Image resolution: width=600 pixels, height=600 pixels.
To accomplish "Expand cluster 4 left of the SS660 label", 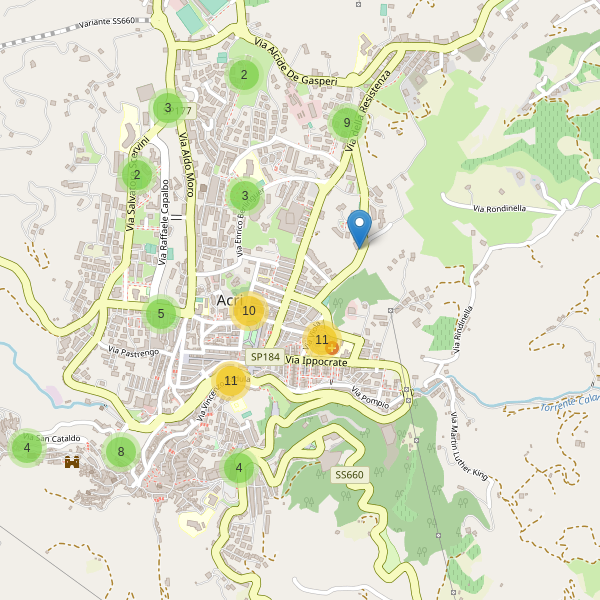I will tap(238, 467).
